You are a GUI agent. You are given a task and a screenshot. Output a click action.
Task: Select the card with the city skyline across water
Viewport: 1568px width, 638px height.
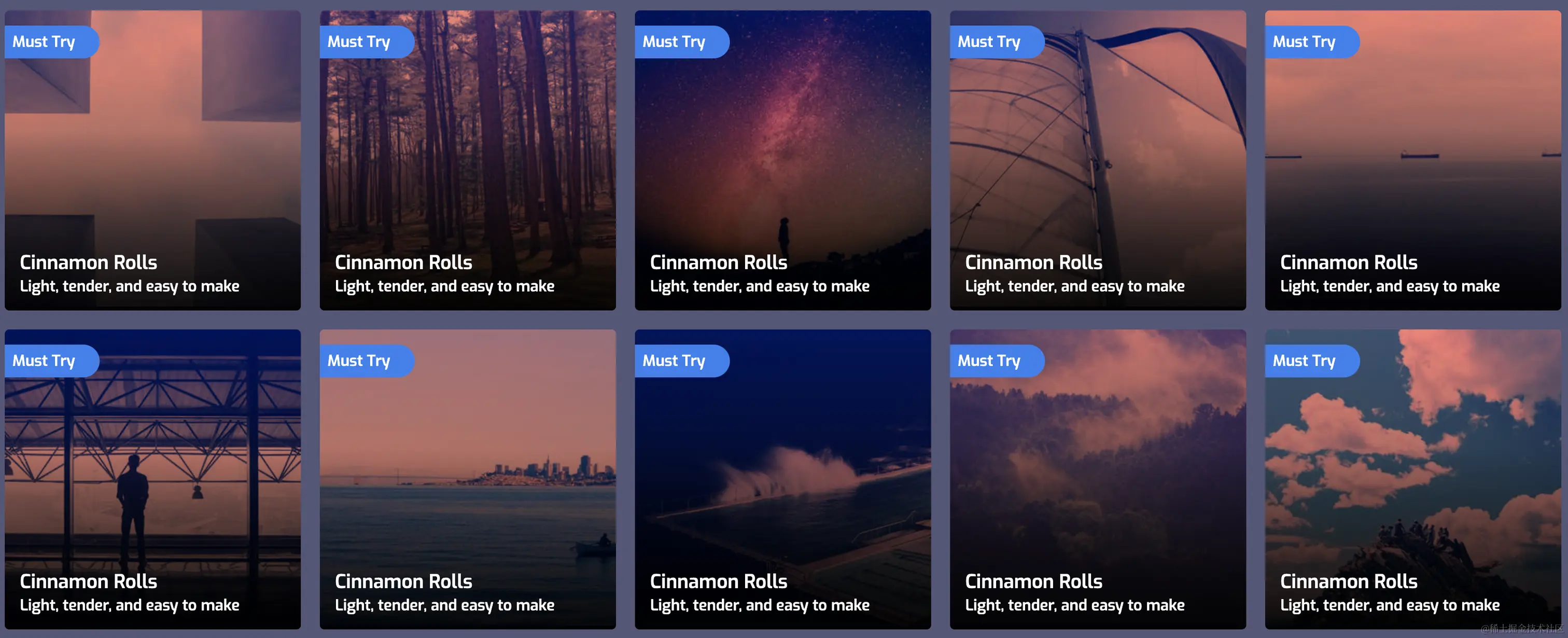click(x=468, y=479)
